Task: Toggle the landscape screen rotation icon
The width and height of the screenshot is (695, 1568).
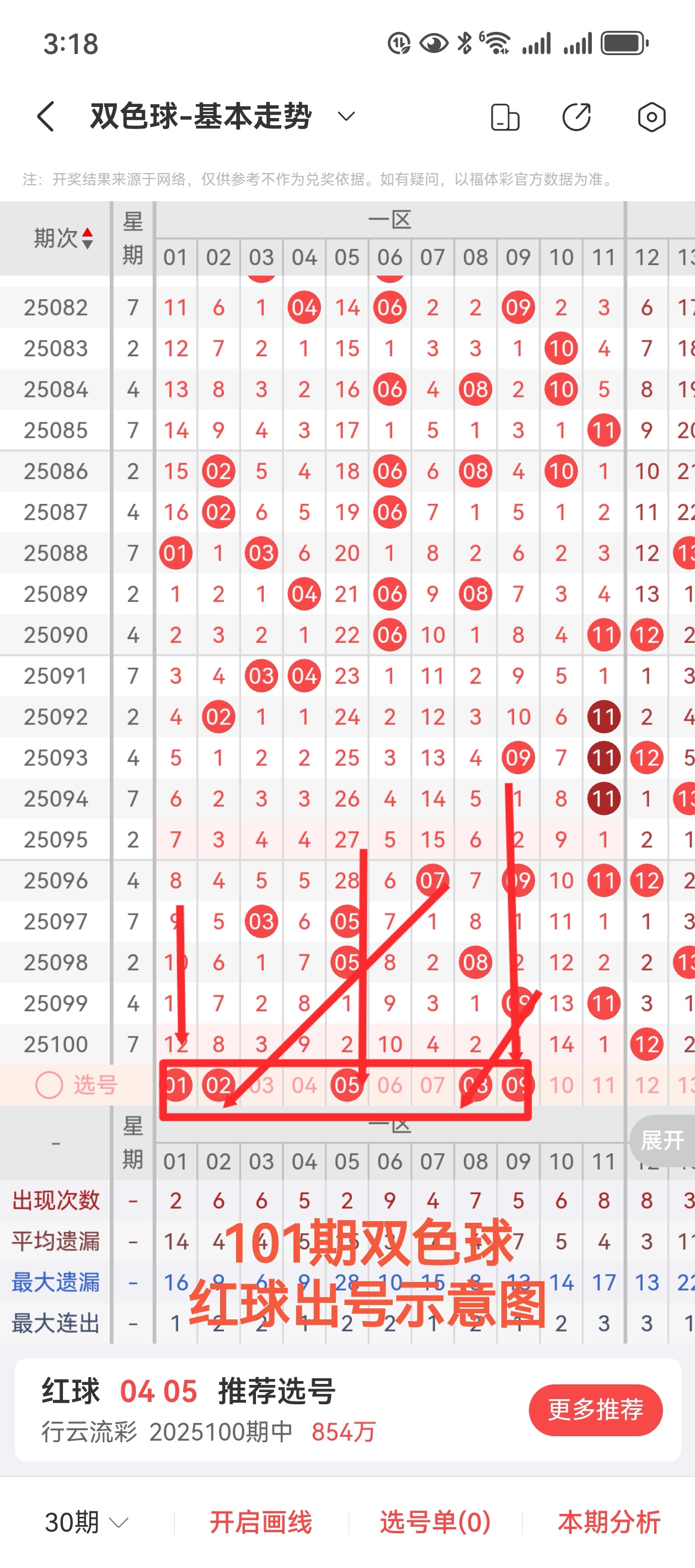Action: point(504,117)
